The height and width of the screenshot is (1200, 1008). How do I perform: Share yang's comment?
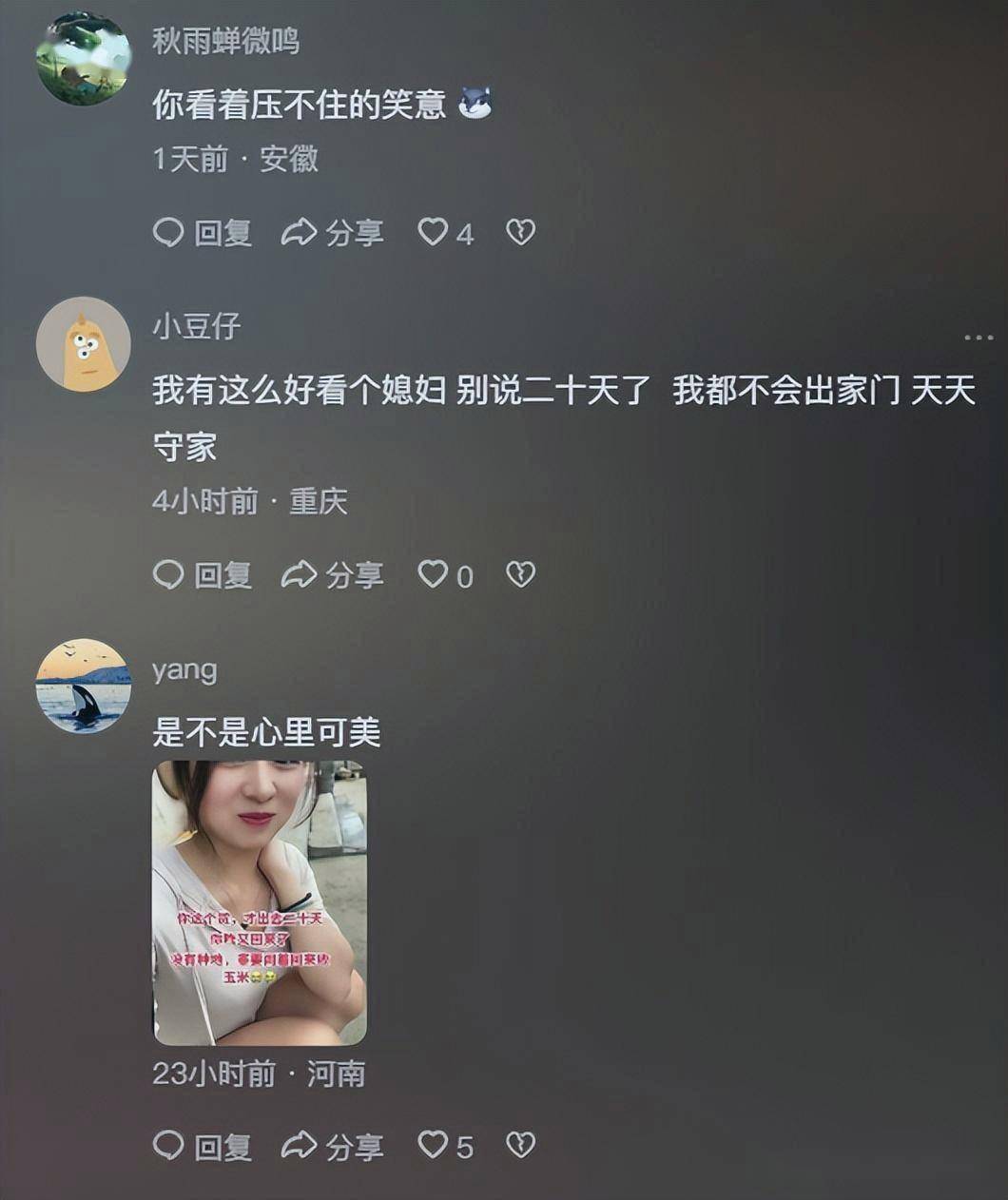pos(332,1146)
